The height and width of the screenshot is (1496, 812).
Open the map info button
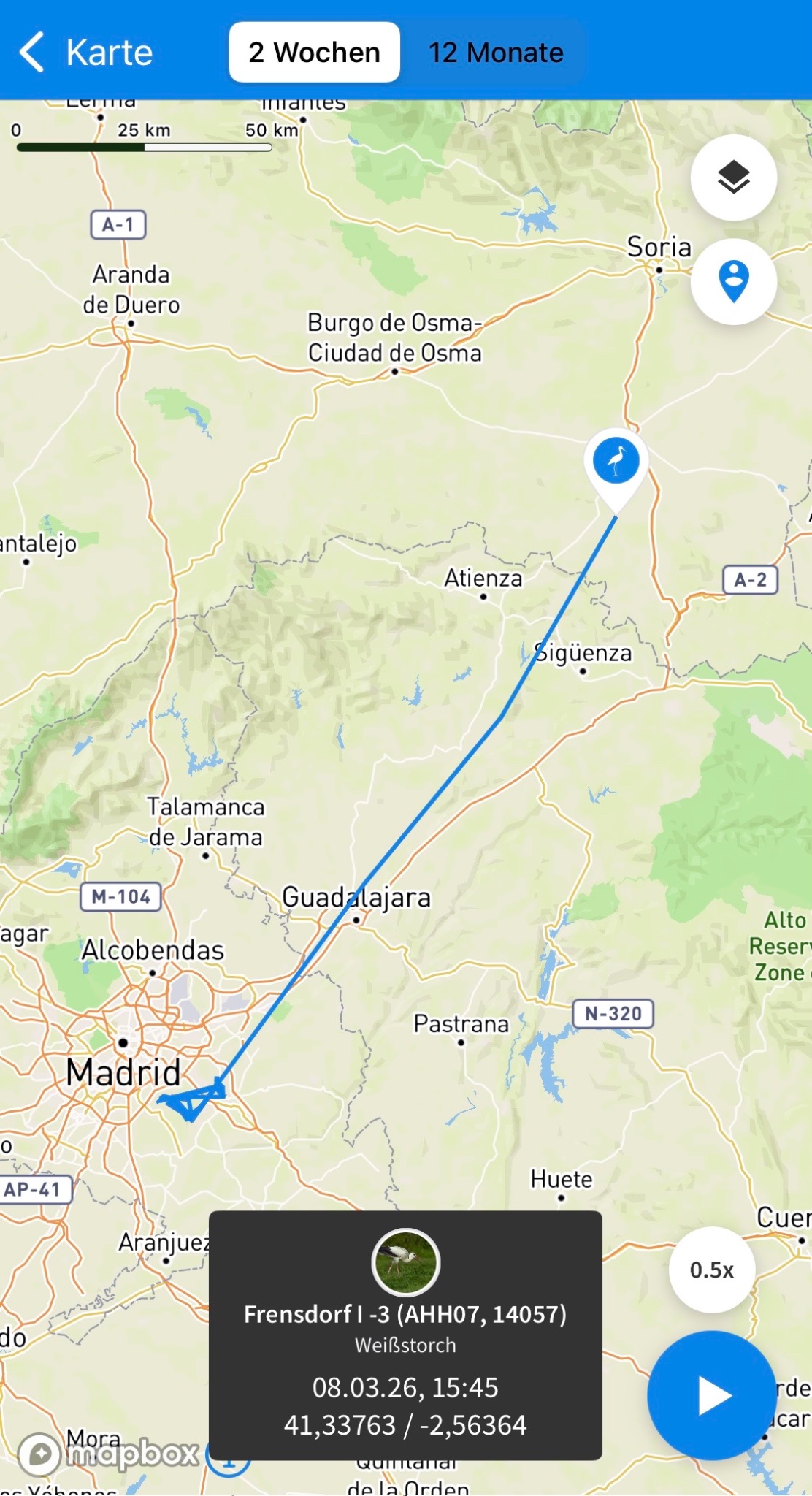click(228, 1459)
